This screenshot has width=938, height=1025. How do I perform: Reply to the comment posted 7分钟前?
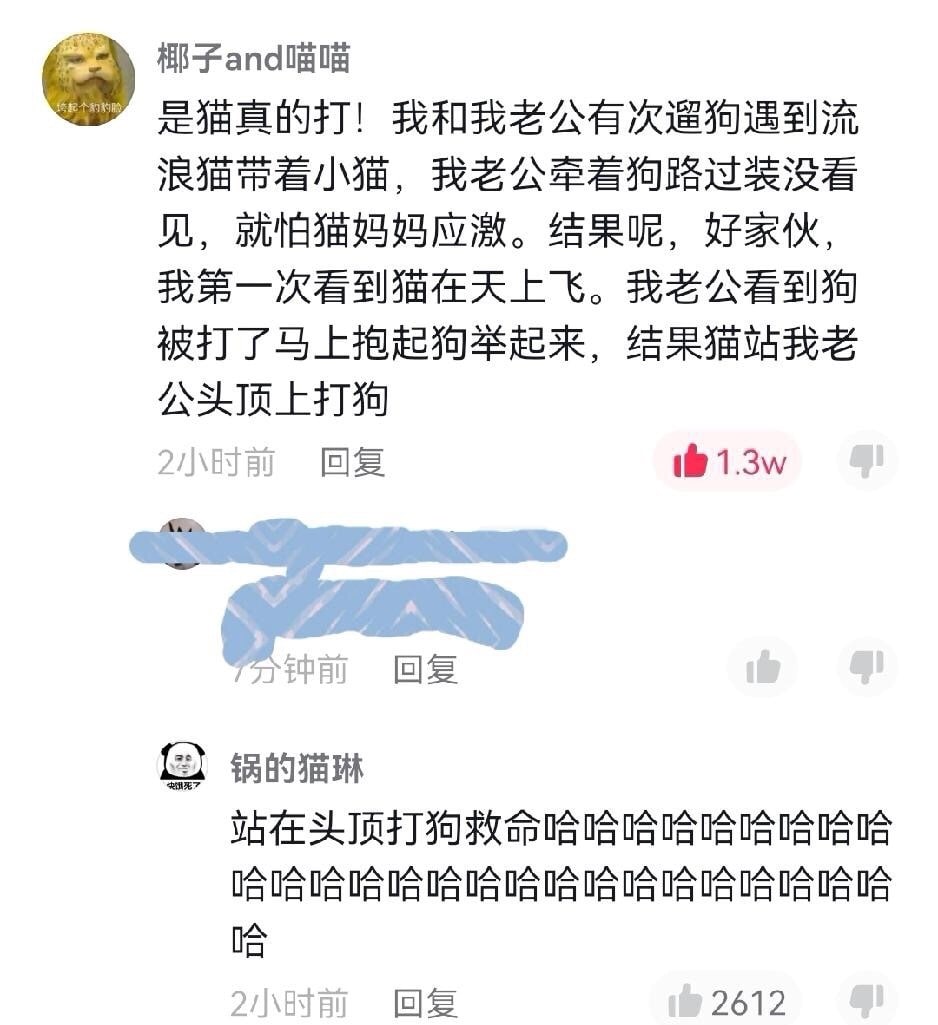tap(424, 669)
